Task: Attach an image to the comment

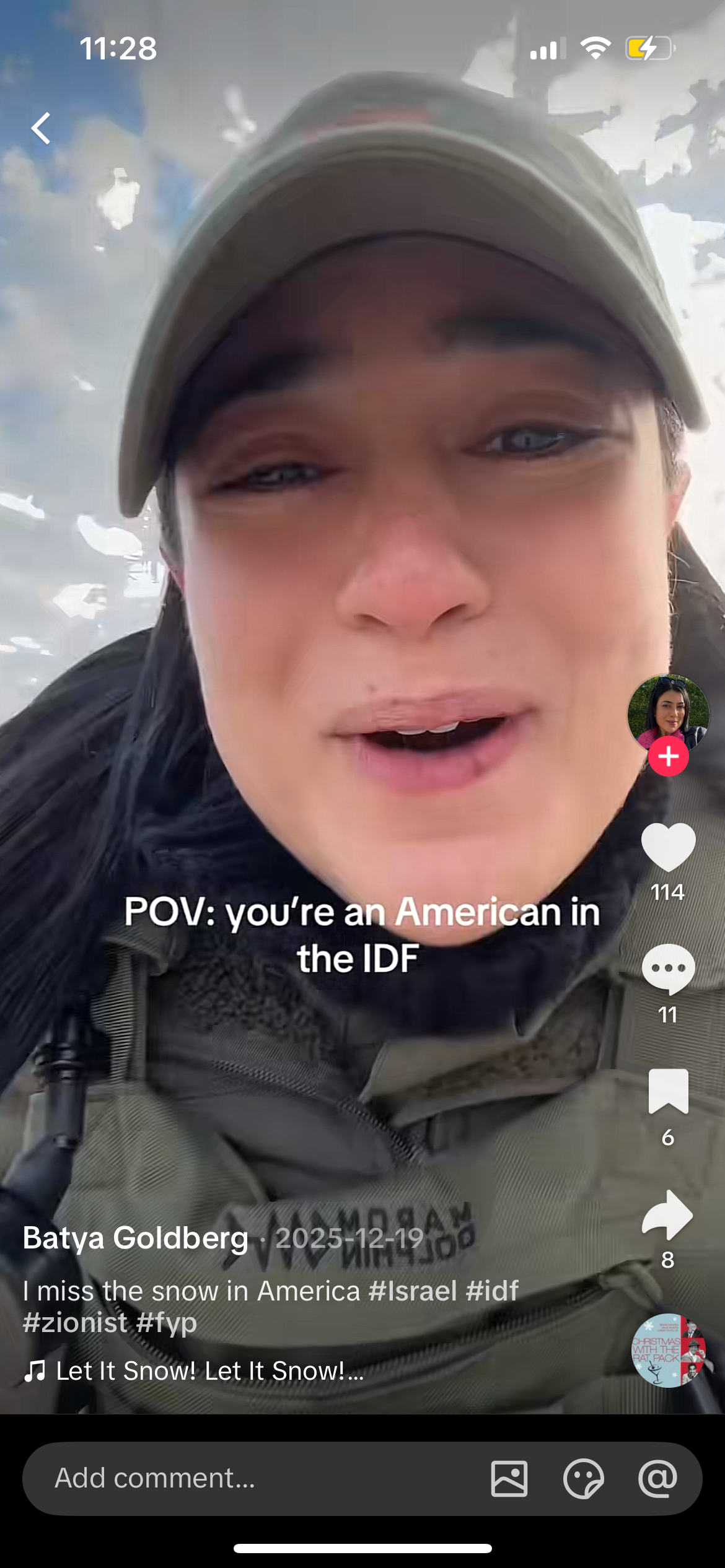Action: click(x=509, y=1478)
